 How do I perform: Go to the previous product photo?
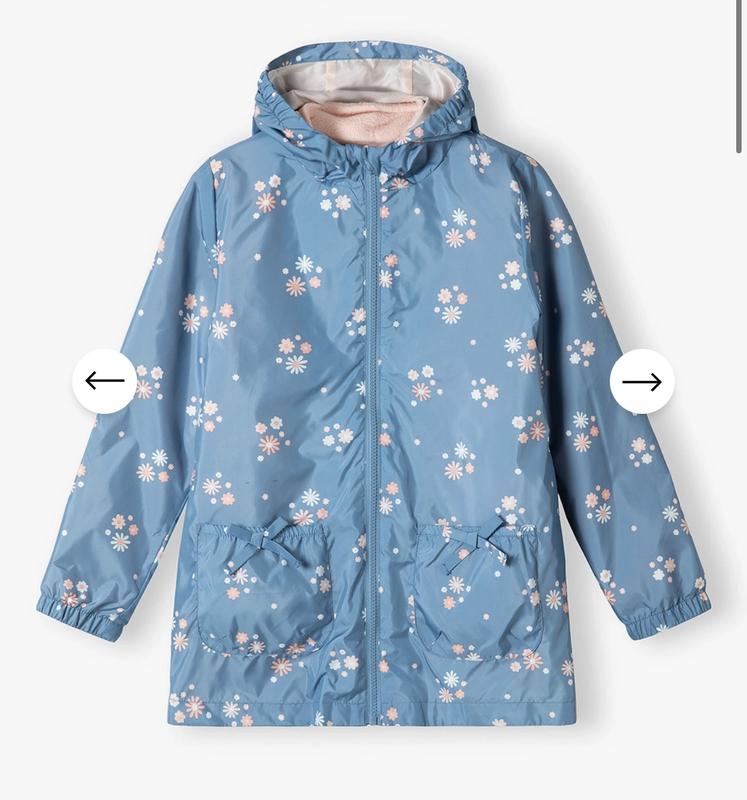pos(104,381)
